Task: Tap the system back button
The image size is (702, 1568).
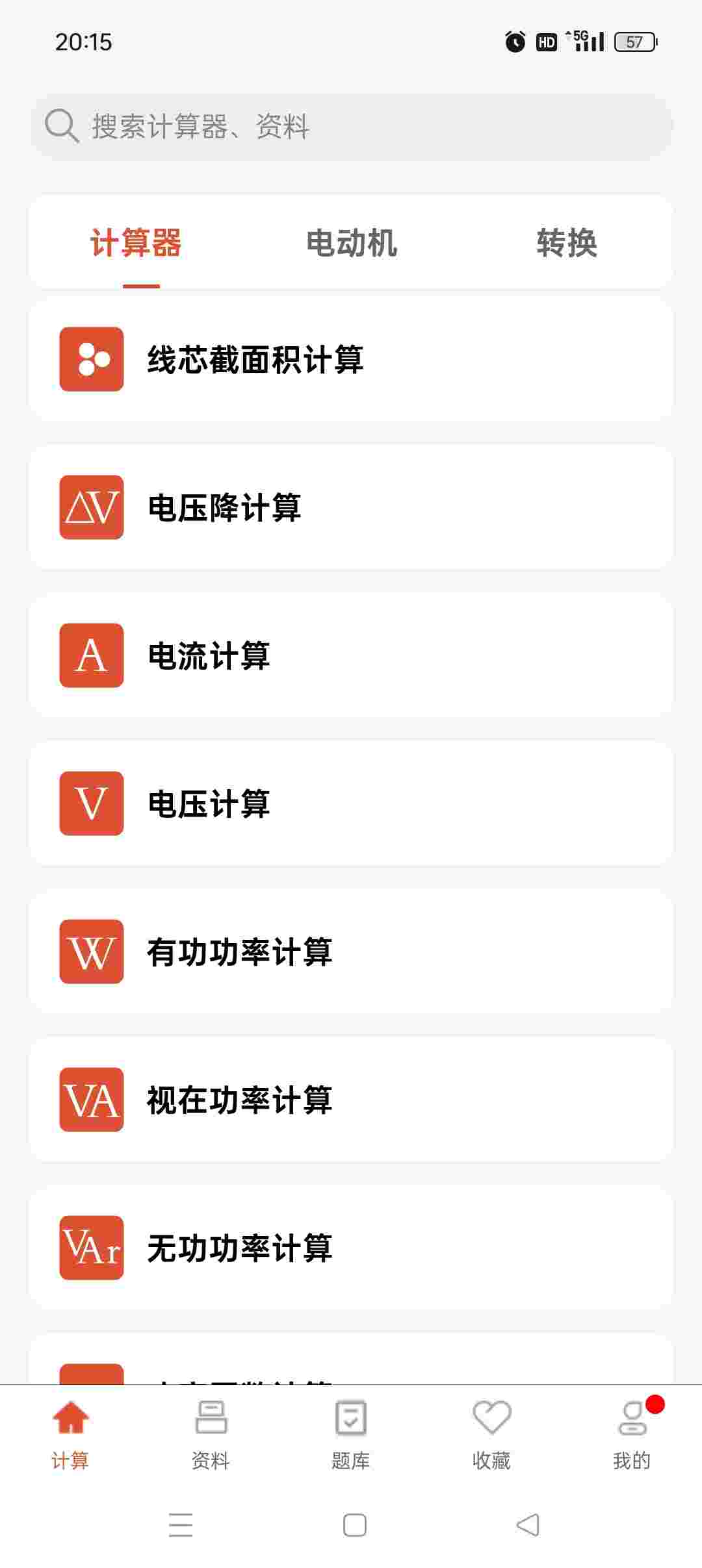Action: pyautogui.click(x=528, y=1525)
